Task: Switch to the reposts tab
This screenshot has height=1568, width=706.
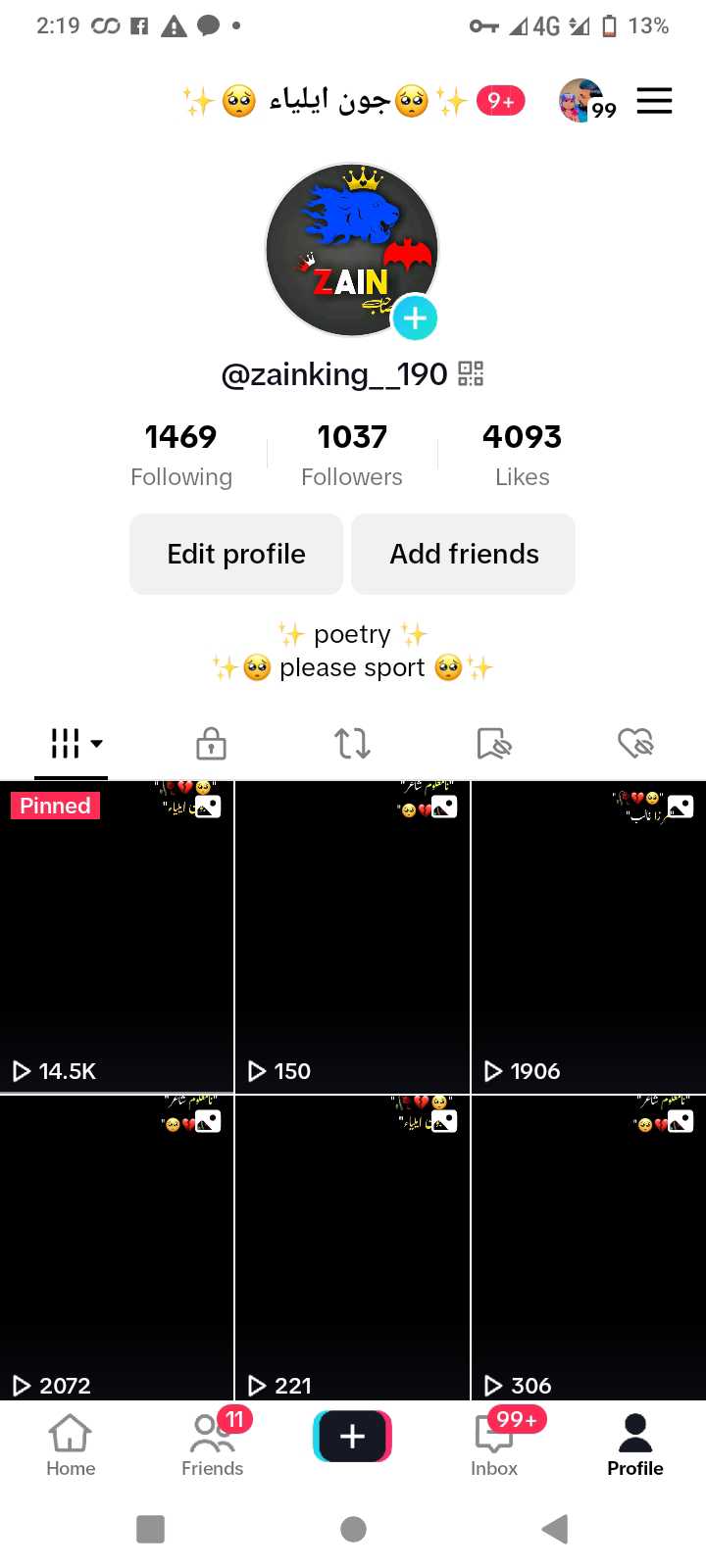Action: 352,744
